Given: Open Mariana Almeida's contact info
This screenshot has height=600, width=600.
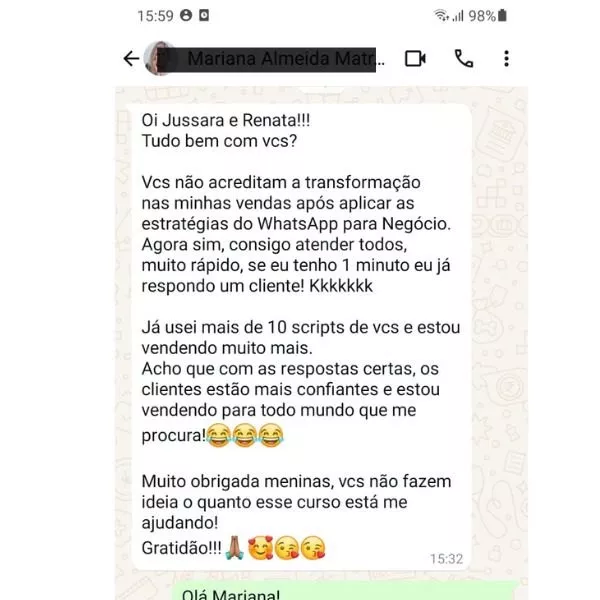Looking at the screenshot, I should [x=280, y=59].
